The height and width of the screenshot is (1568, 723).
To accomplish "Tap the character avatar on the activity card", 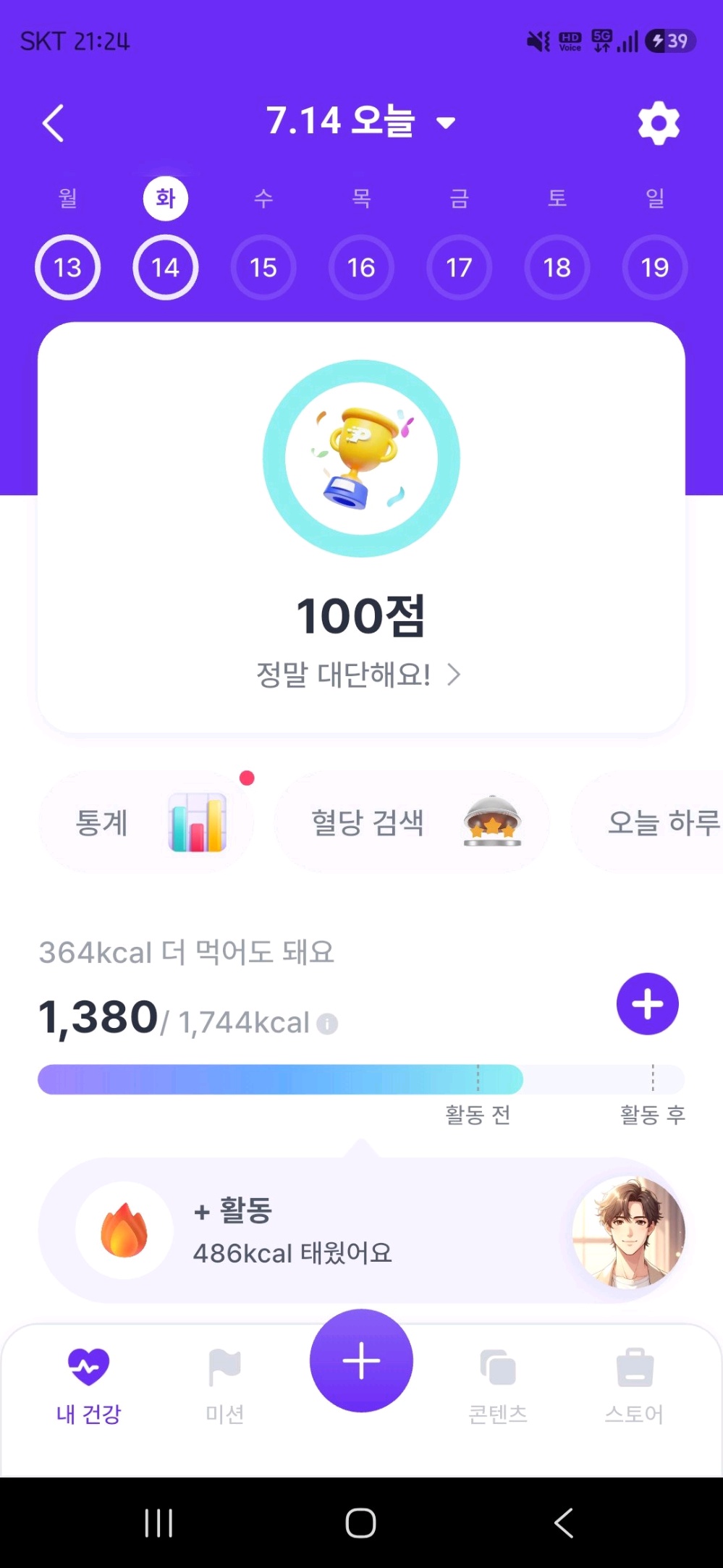I will (x=628, y=1232).
